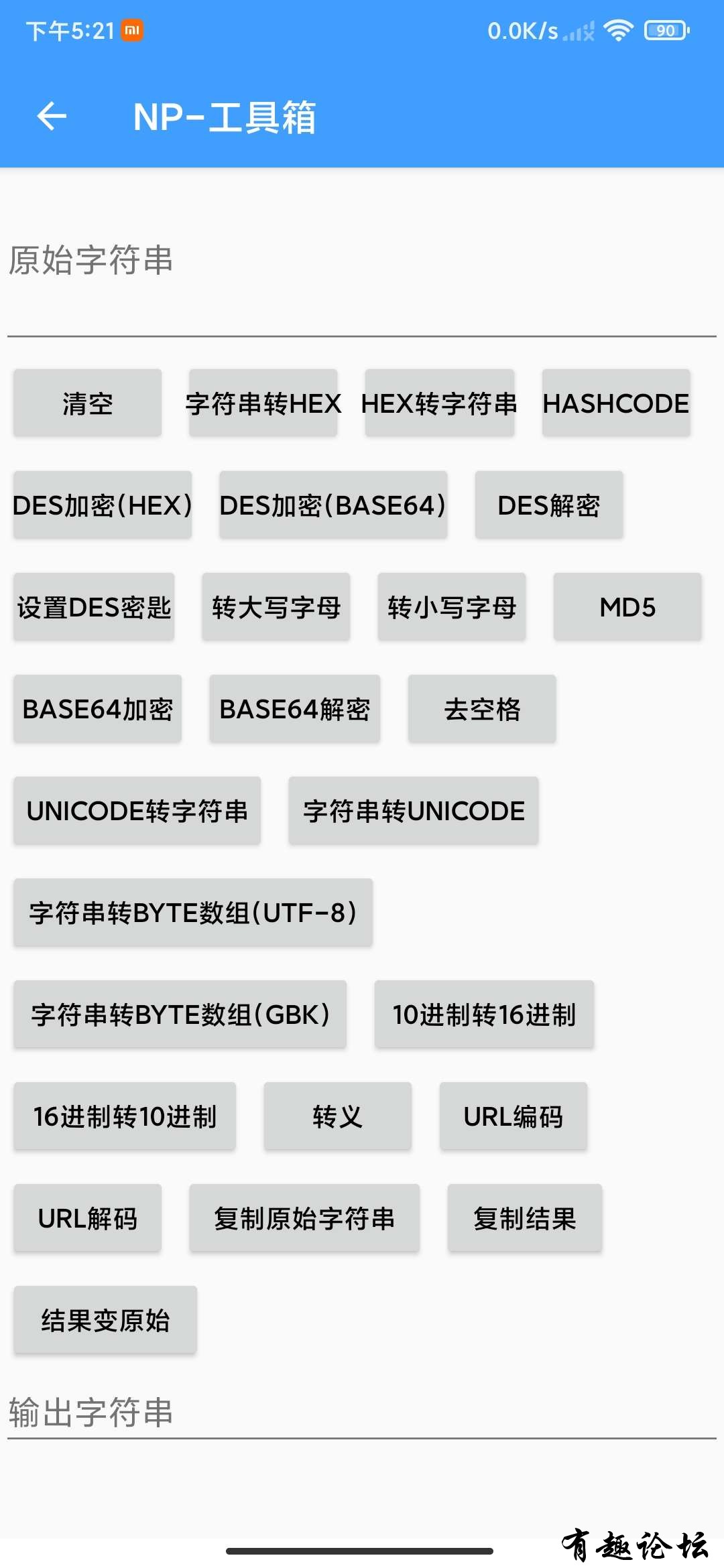Encode using BASE64加密
Viewport: 724px width, 1568px height.
[98, 709]
